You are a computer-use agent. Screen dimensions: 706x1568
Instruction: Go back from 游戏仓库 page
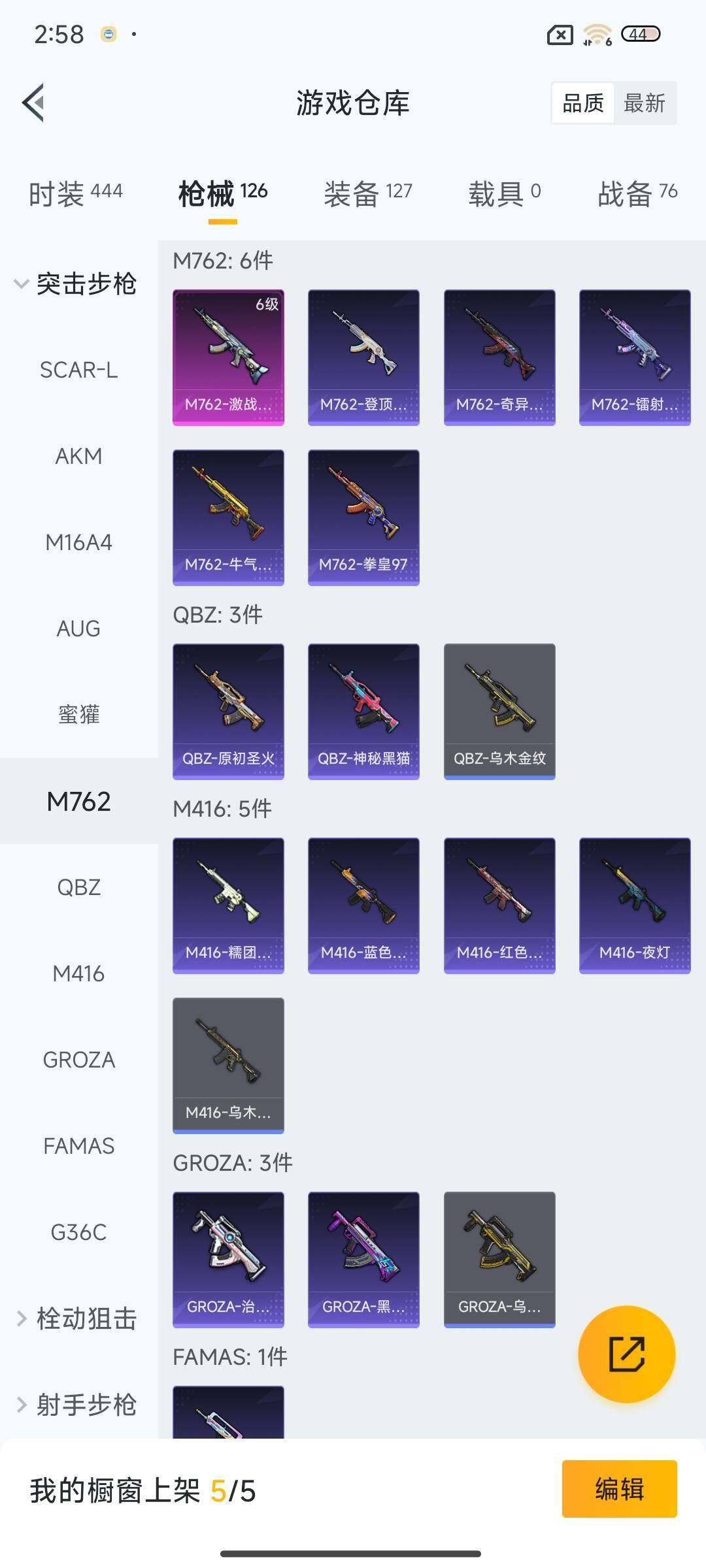coord(34,103)
